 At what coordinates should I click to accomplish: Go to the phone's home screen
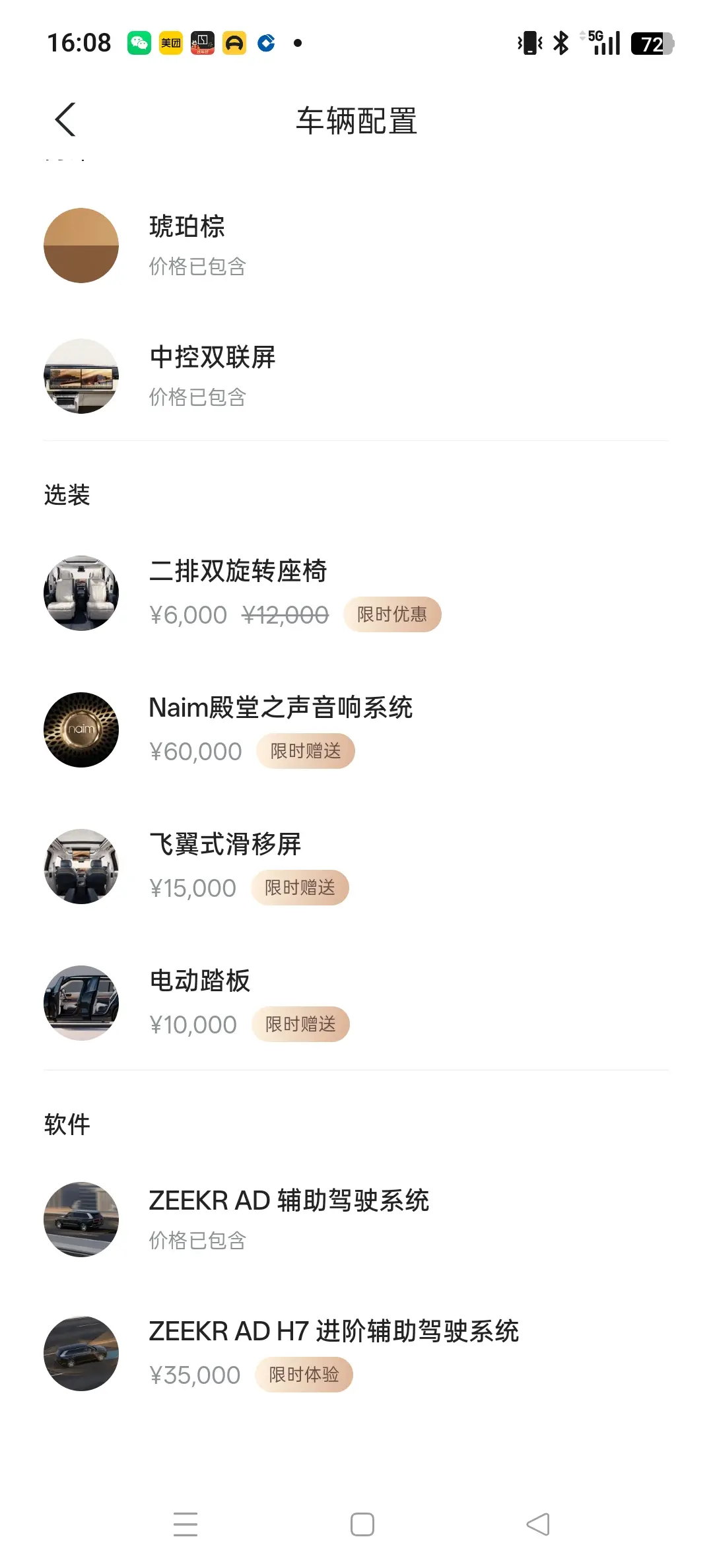(362, 1524)
